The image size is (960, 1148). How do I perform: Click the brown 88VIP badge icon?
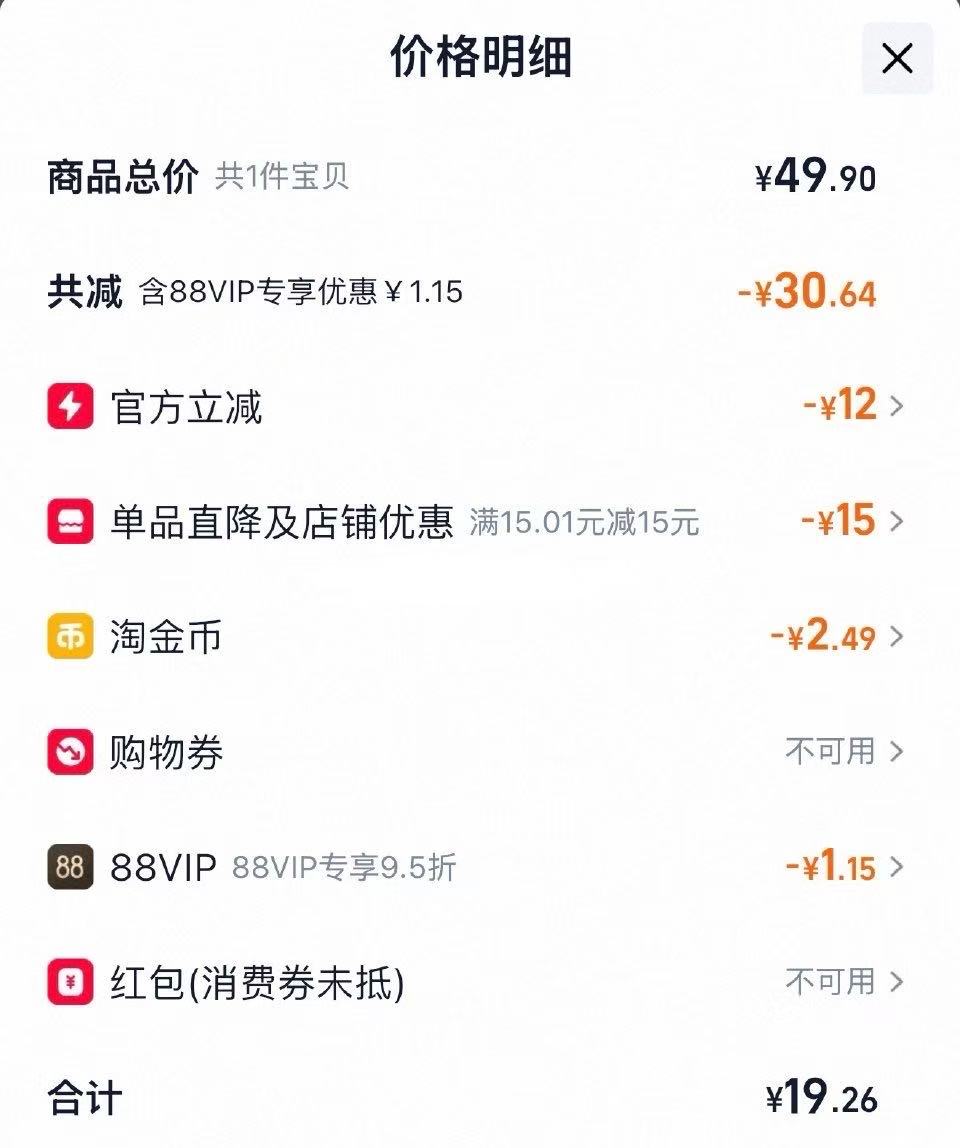[68, 868]
